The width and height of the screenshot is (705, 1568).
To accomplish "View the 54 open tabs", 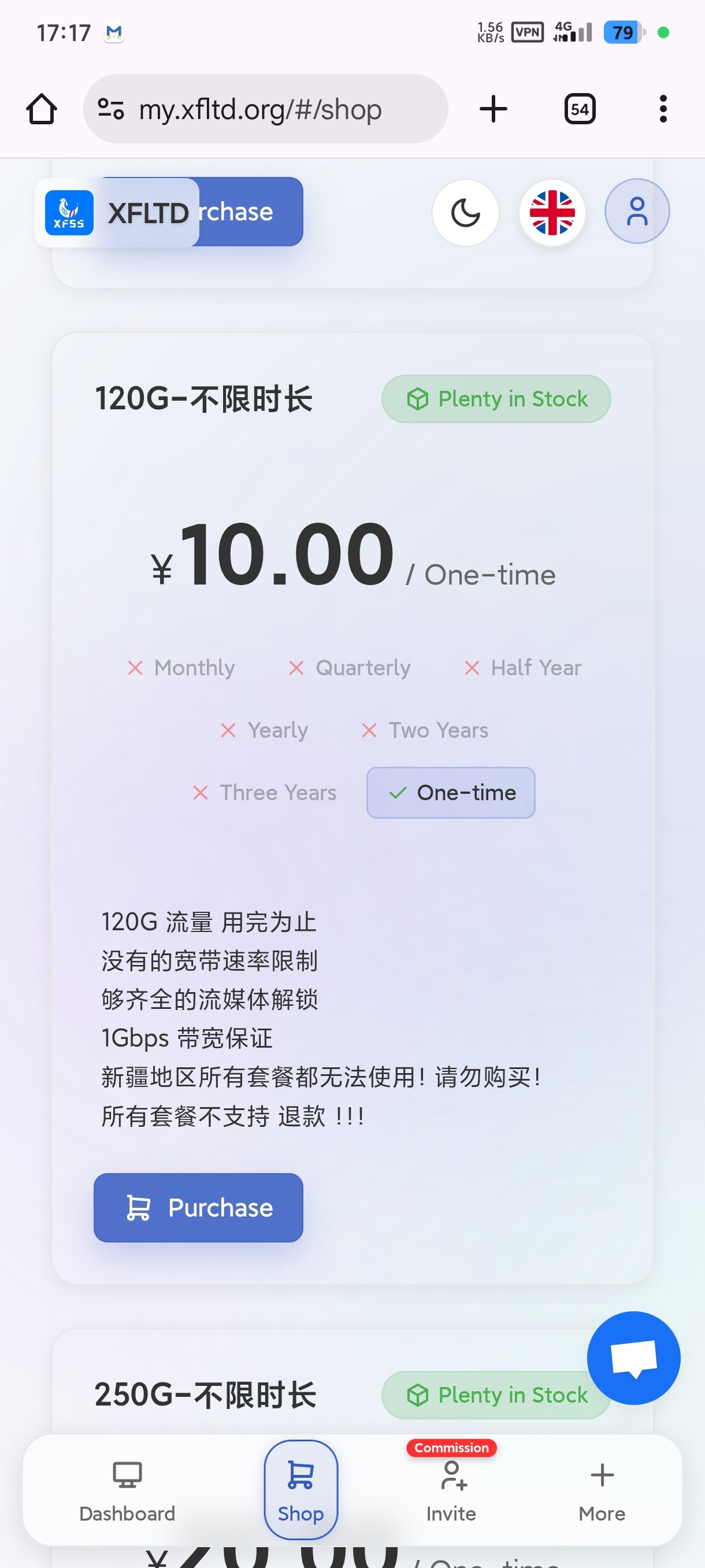I will click(579, 110).
